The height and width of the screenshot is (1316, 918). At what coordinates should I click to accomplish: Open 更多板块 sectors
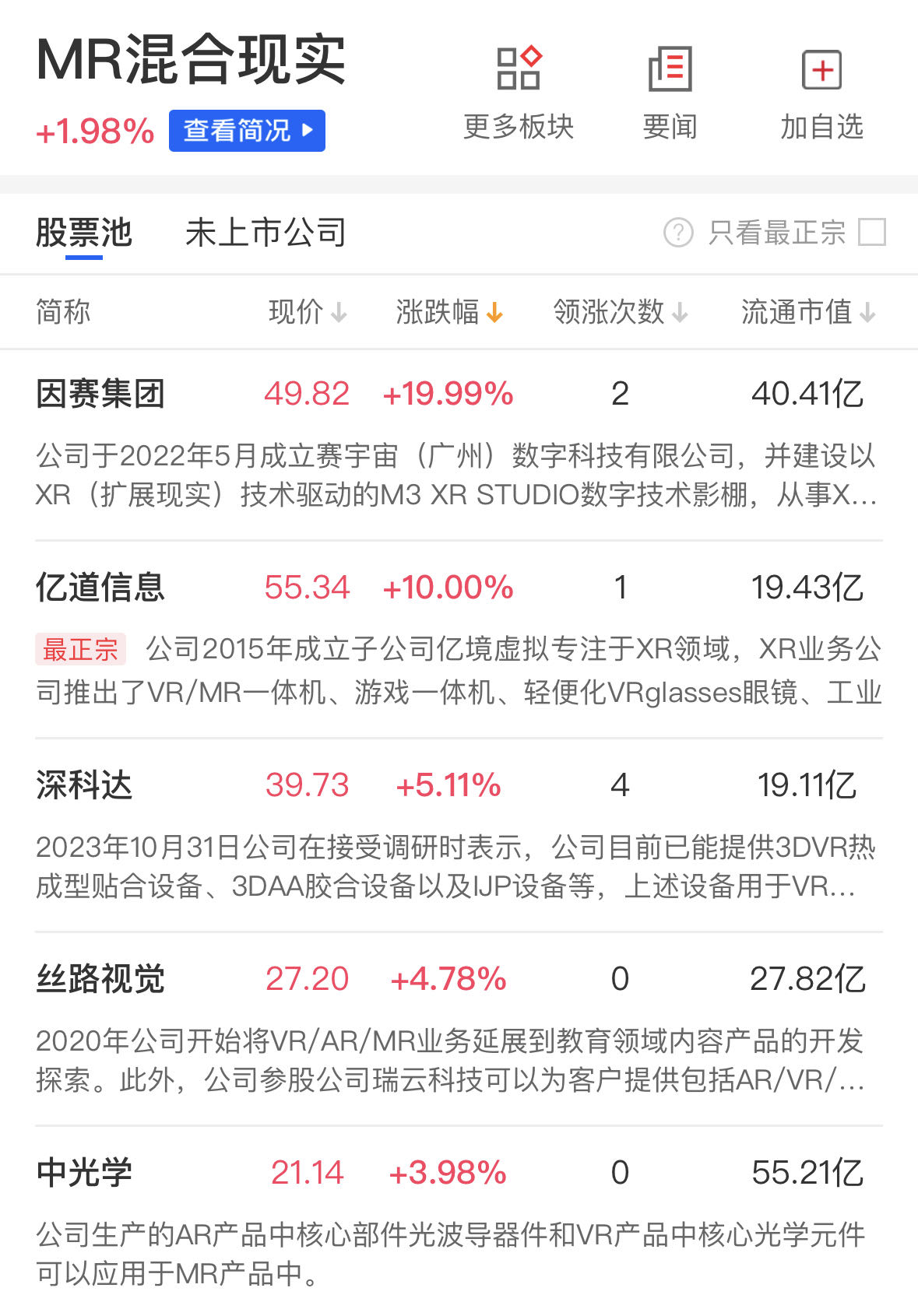point(519,92)
